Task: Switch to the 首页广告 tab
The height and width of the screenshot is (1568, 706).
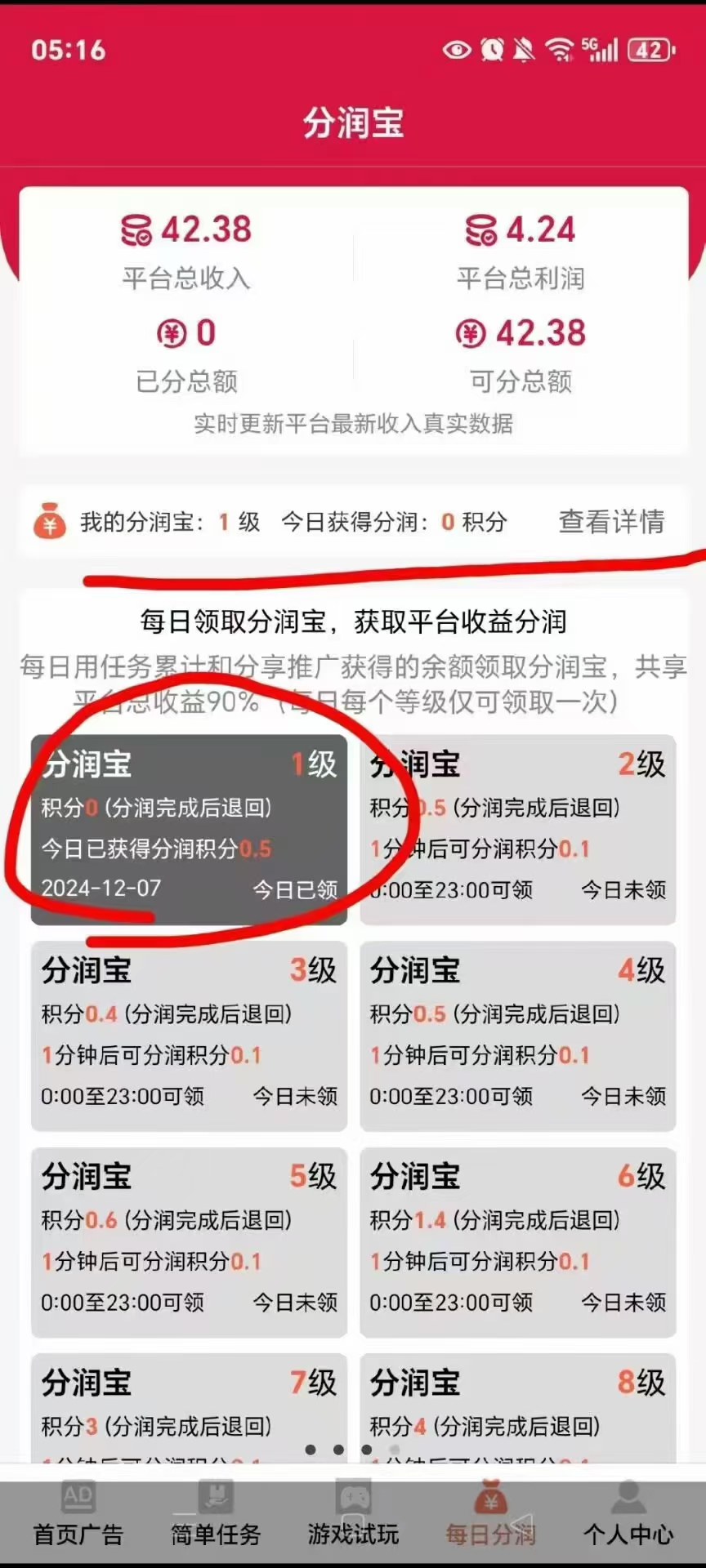Action: pos(78,1515)
